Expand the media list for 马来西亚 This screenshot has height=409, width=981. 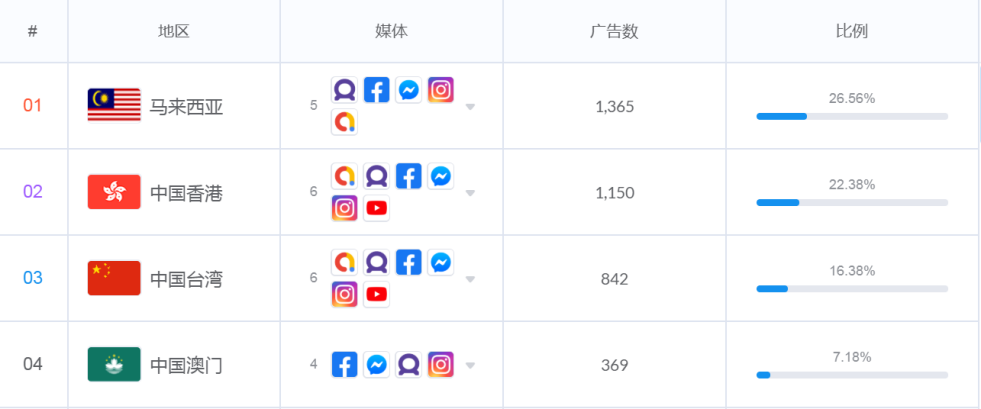tap(470, 107)
